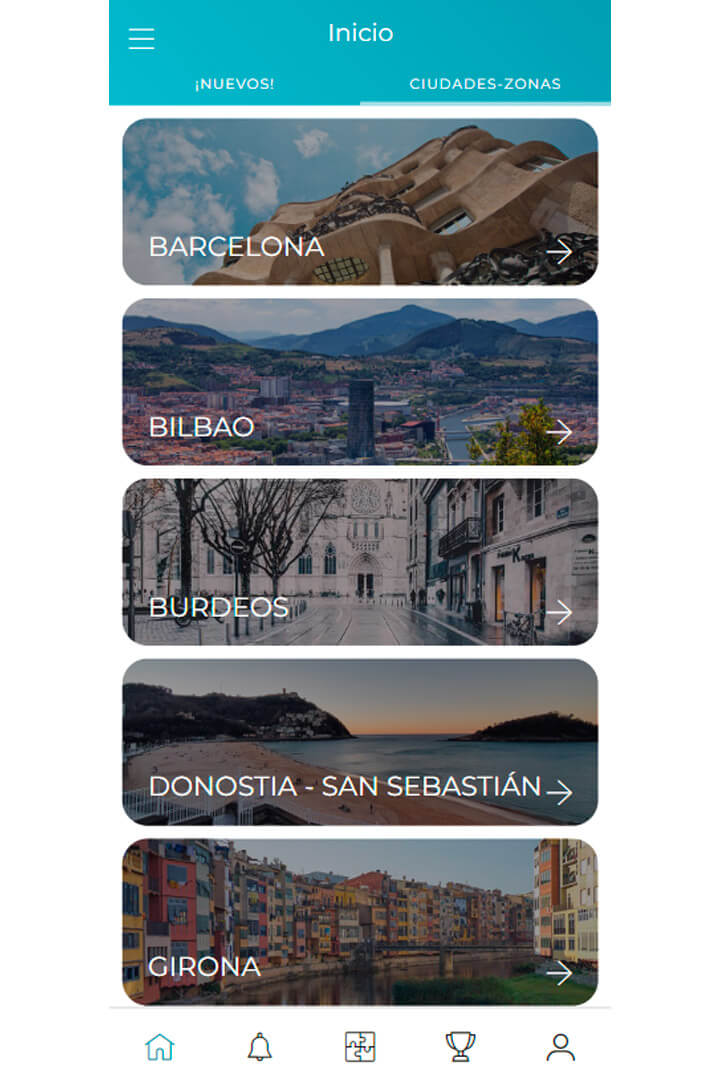View the Bilbao city card
The image size is (720, 1080).
click(x=360, y=382)
